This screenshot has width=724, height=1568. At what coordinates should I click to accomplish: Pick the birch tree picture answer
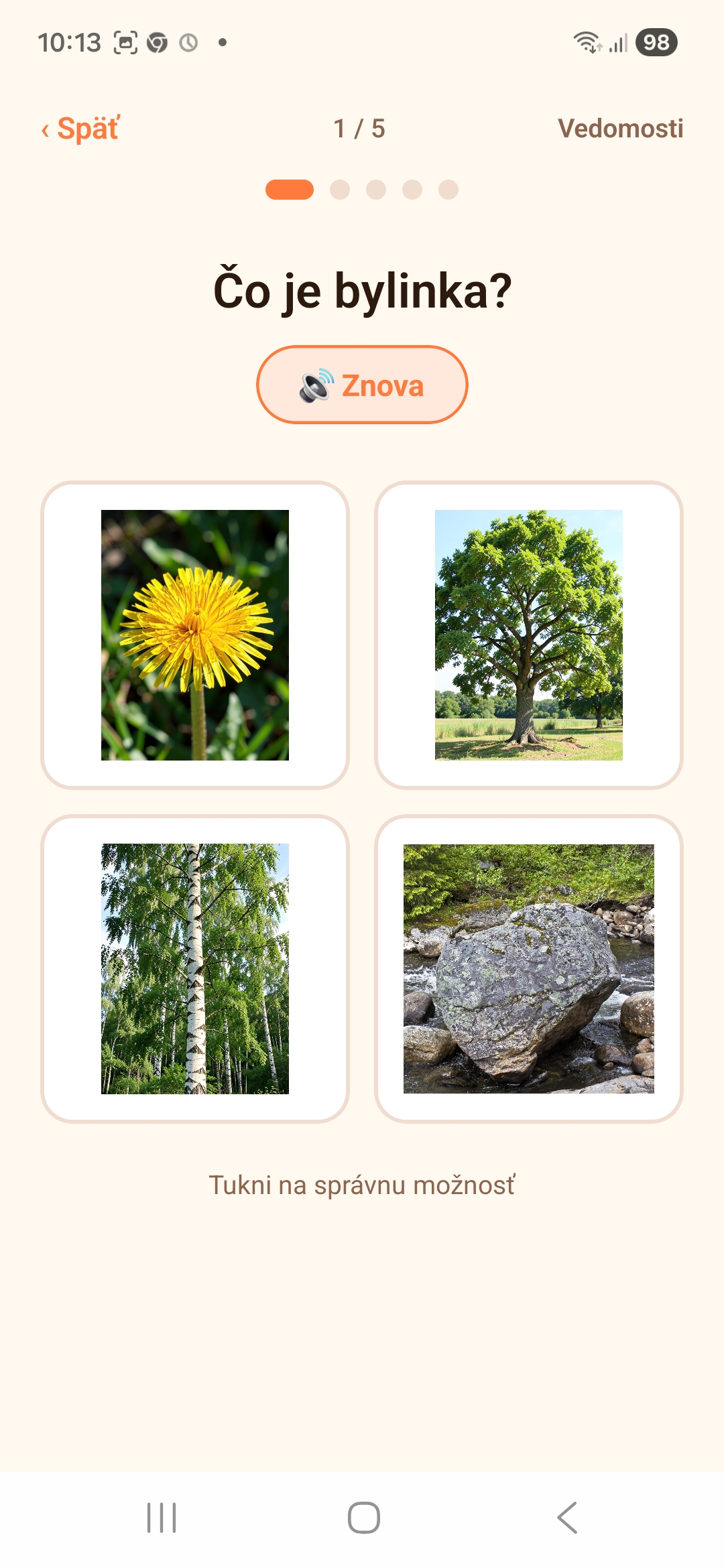coord(195,969)
